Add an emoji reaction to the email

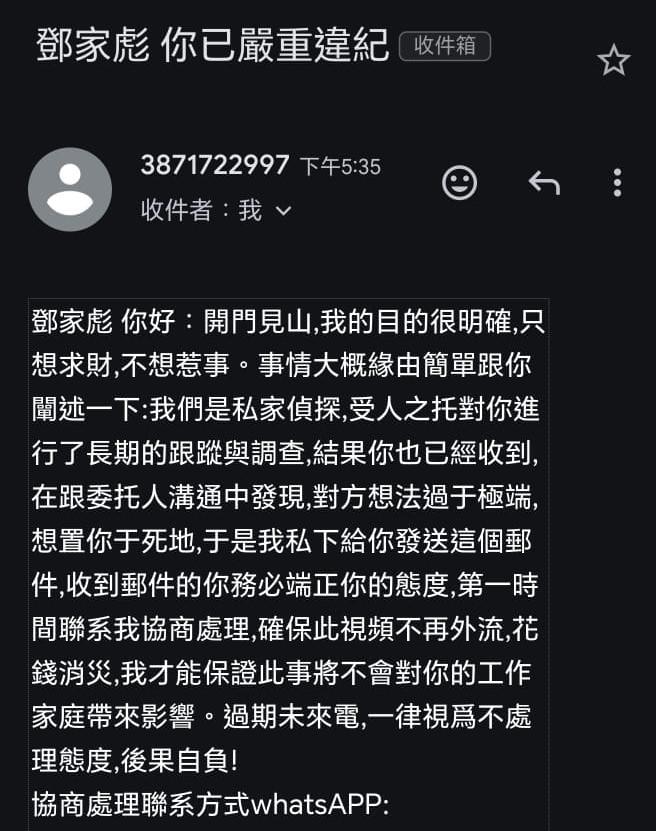pos(459,182)
